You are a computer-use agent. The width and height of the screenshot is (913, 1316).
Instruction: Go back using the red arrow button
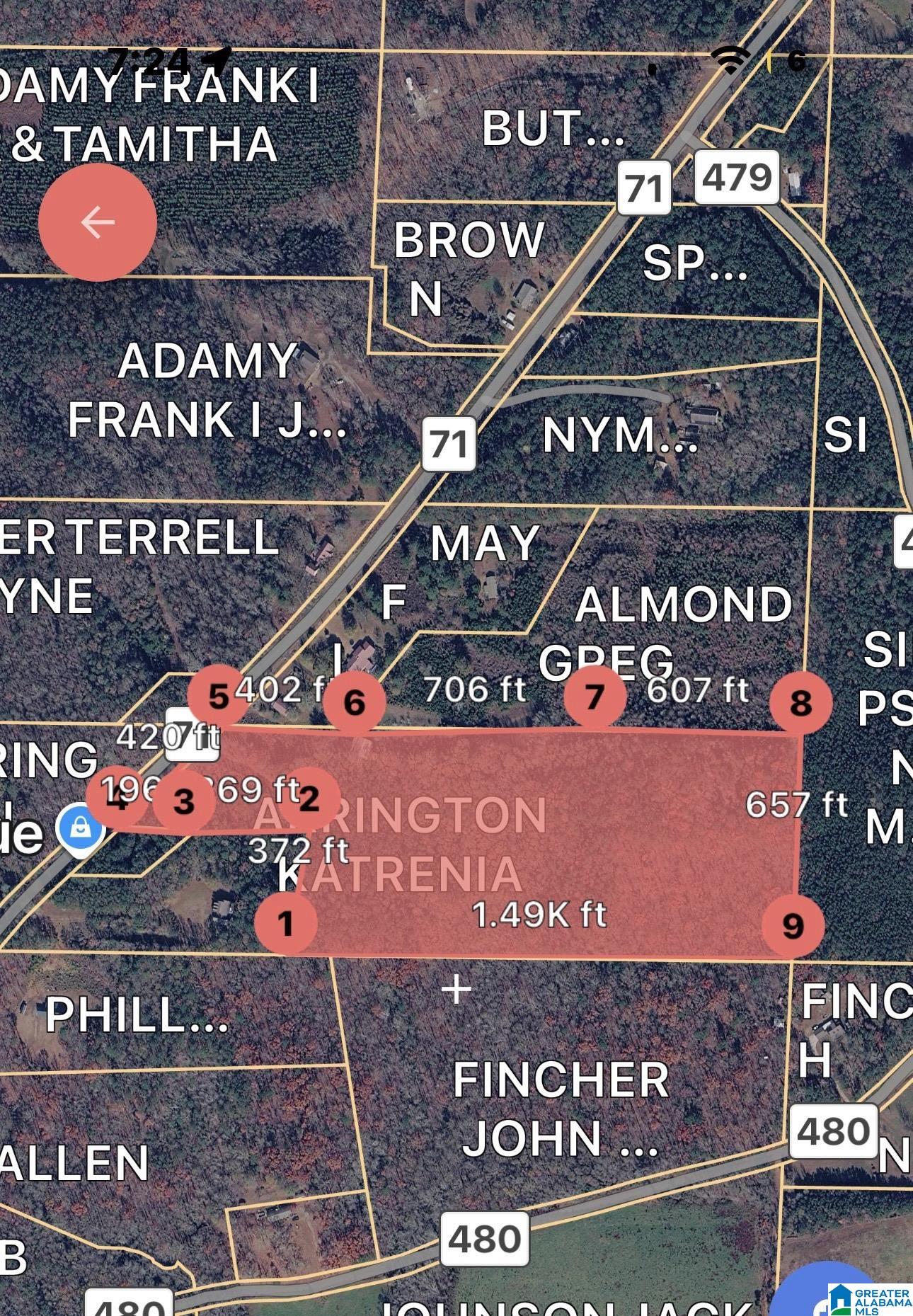pos(98,222)
